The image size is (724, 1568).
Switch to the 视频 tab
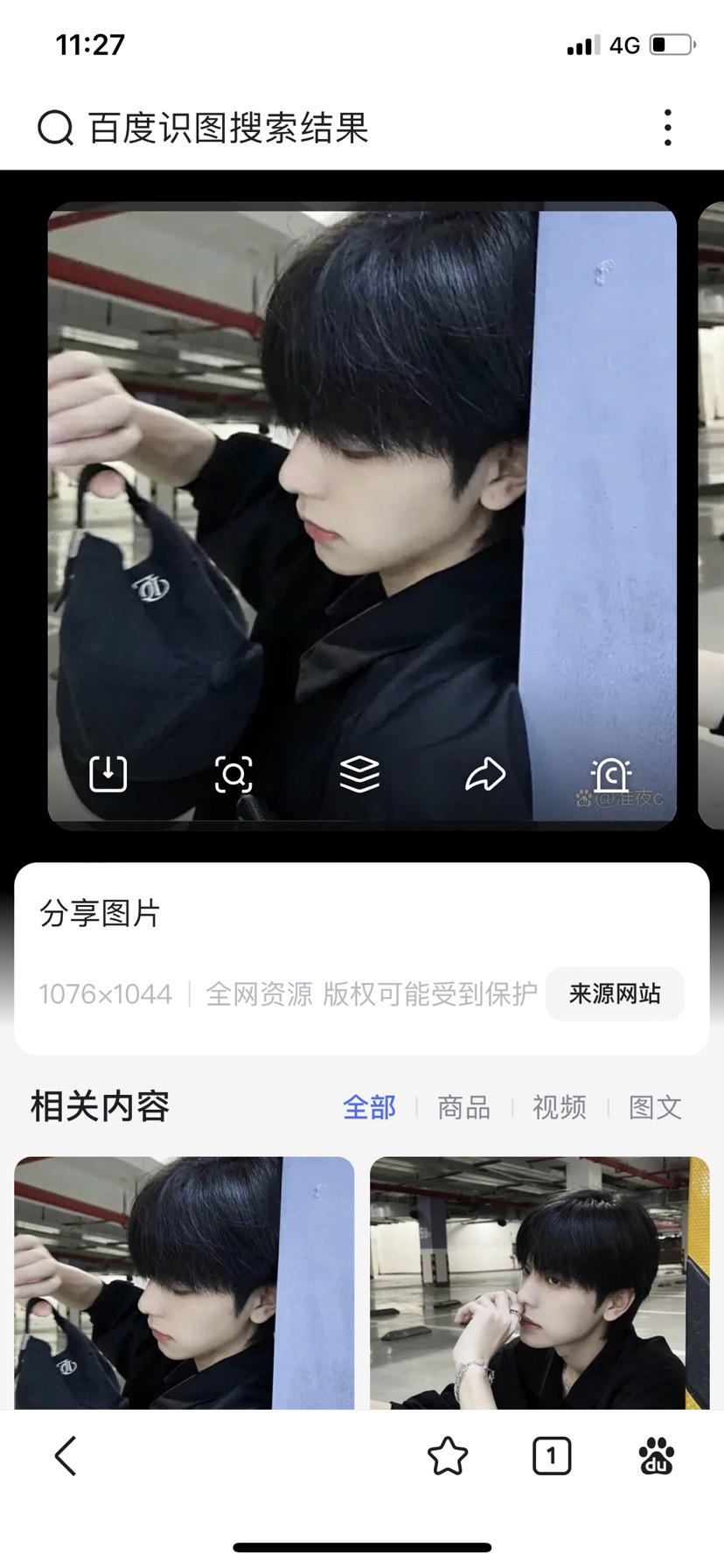click(x=560, y=1107)
